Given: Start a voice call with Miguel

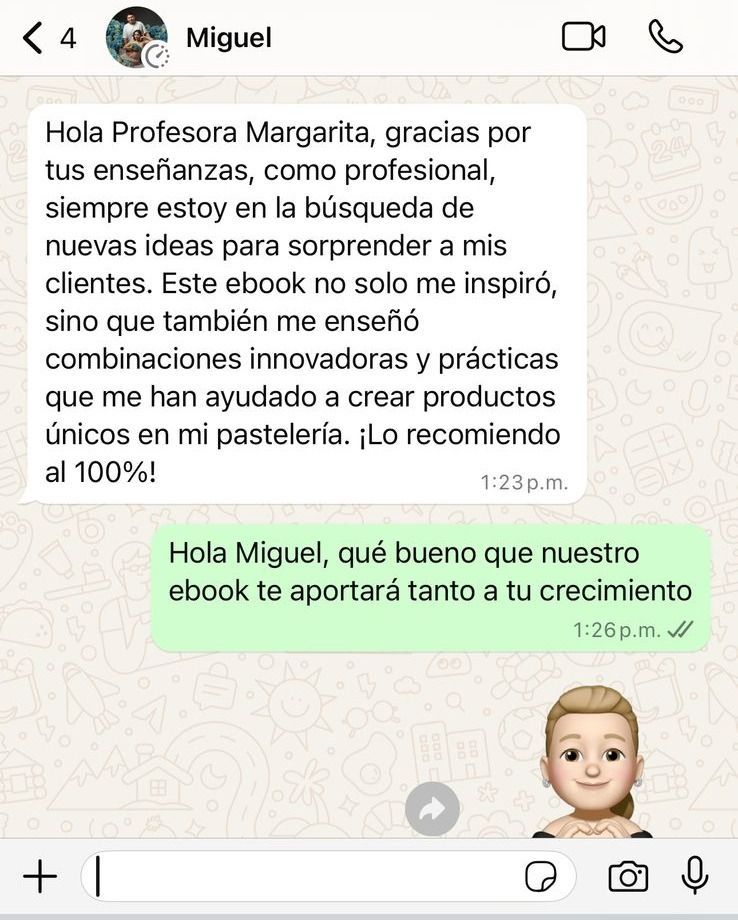Looking at the screenshot, I should pyautogui.click(x=665, y=38).
